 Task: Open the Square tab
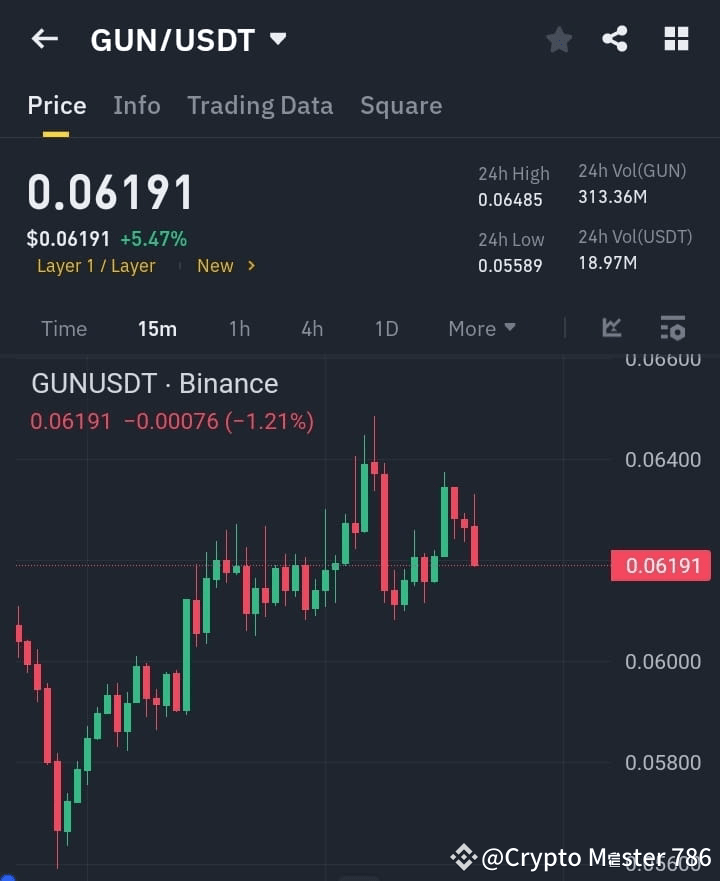pyautogui.click(x=401, y=105)
